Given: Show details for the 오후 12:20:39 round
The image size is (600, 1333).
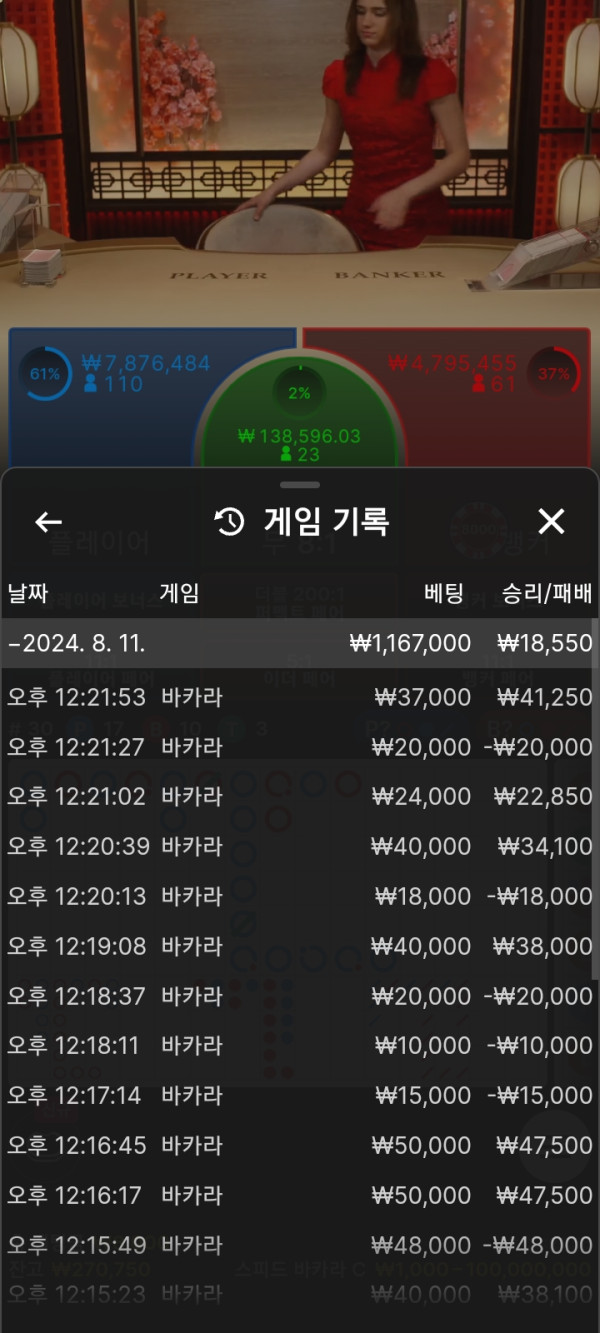Looking at the screenshot, I should (298, 847).
